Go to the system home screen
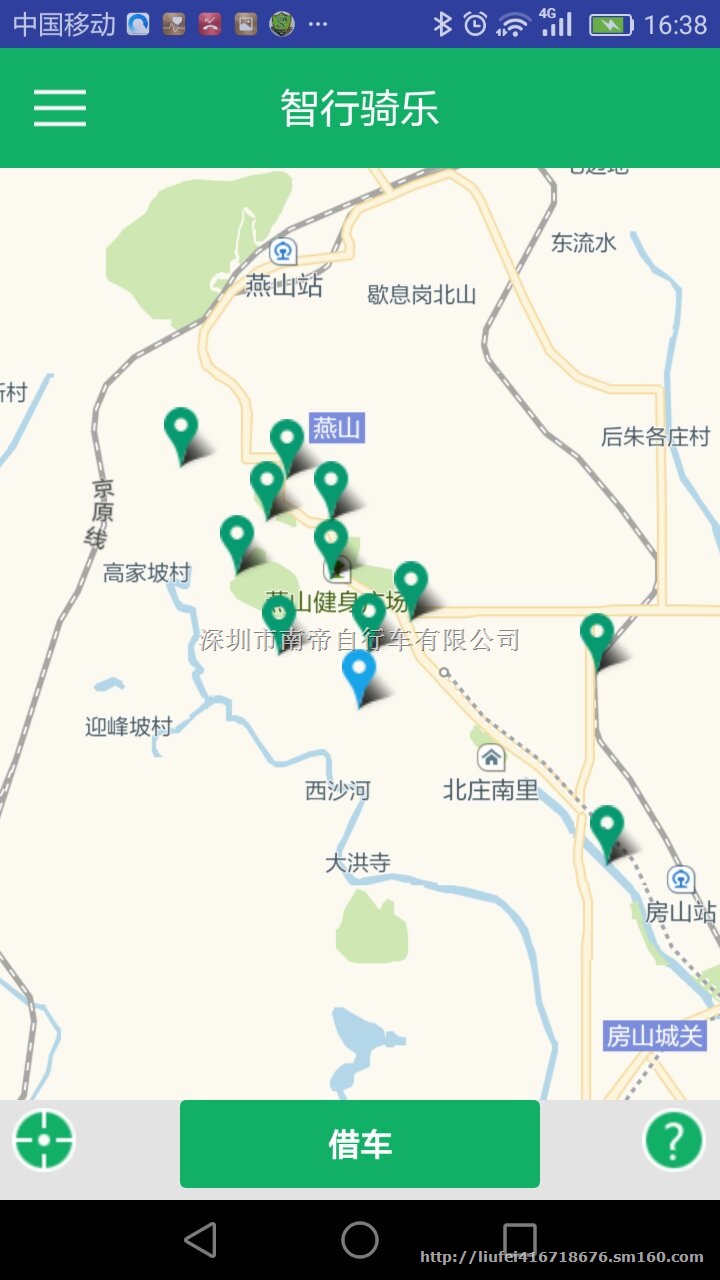The width and height of the screenshot is (720, 1280). point(360,1240)
